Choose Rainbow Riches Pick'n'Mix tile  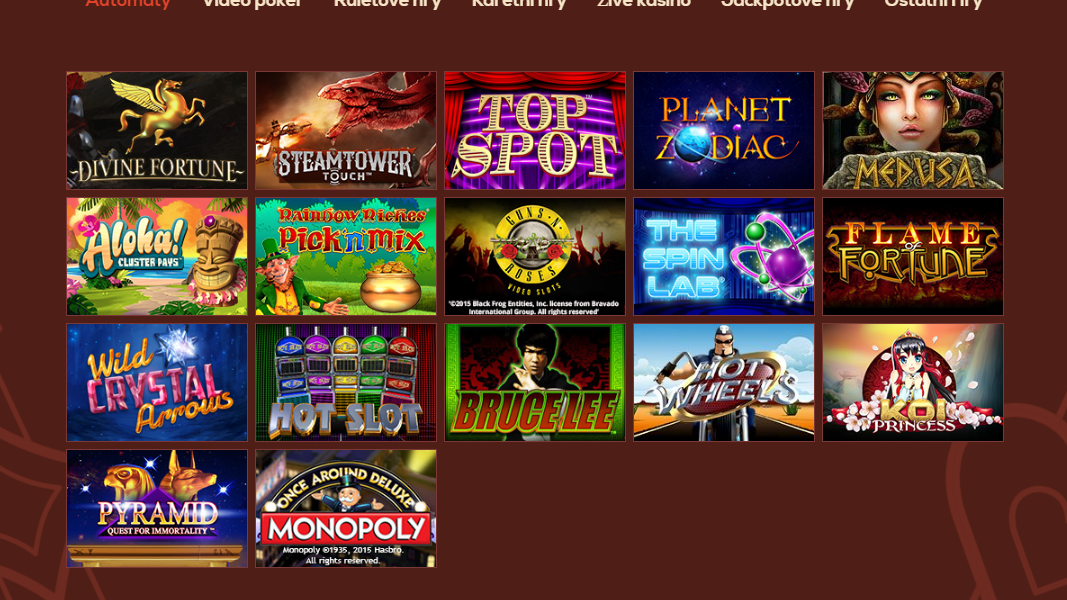pyautogui.click(x=346, y=256)
